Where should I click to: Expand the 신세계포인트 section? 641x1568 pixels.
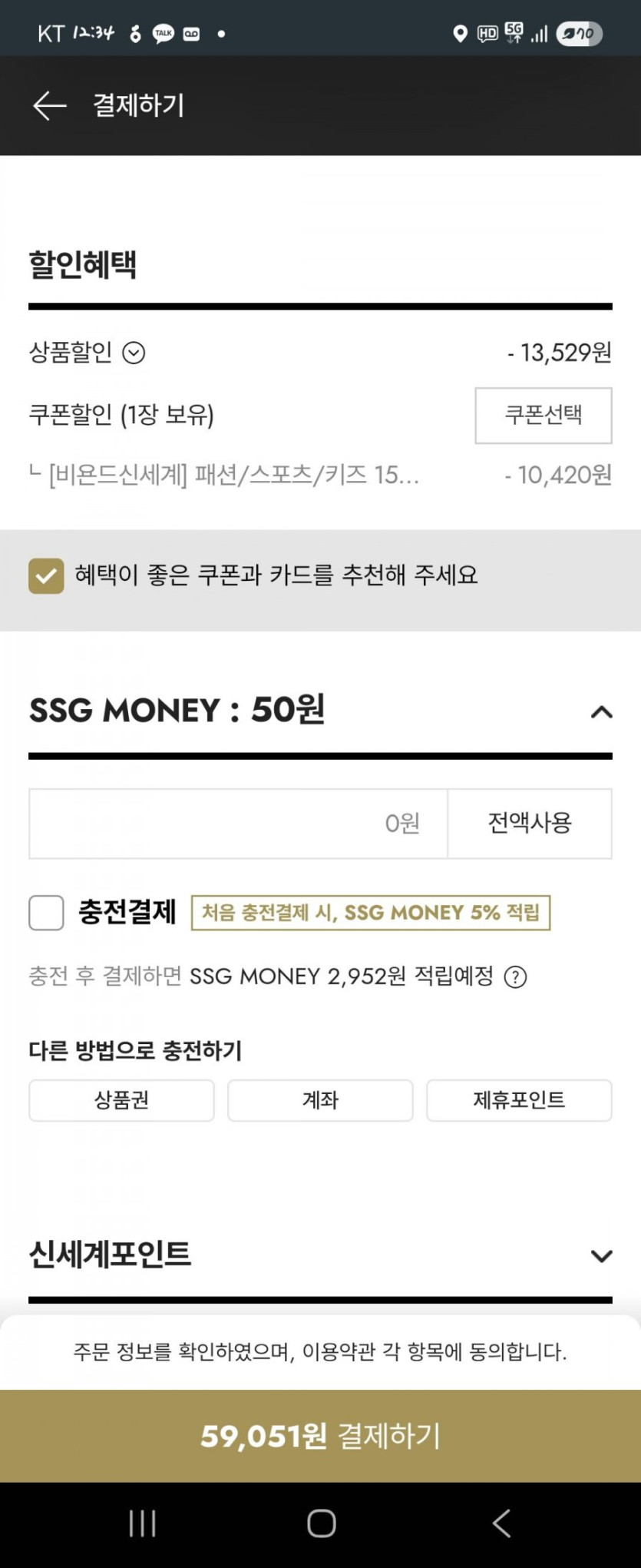click(x=601, y=1256)
